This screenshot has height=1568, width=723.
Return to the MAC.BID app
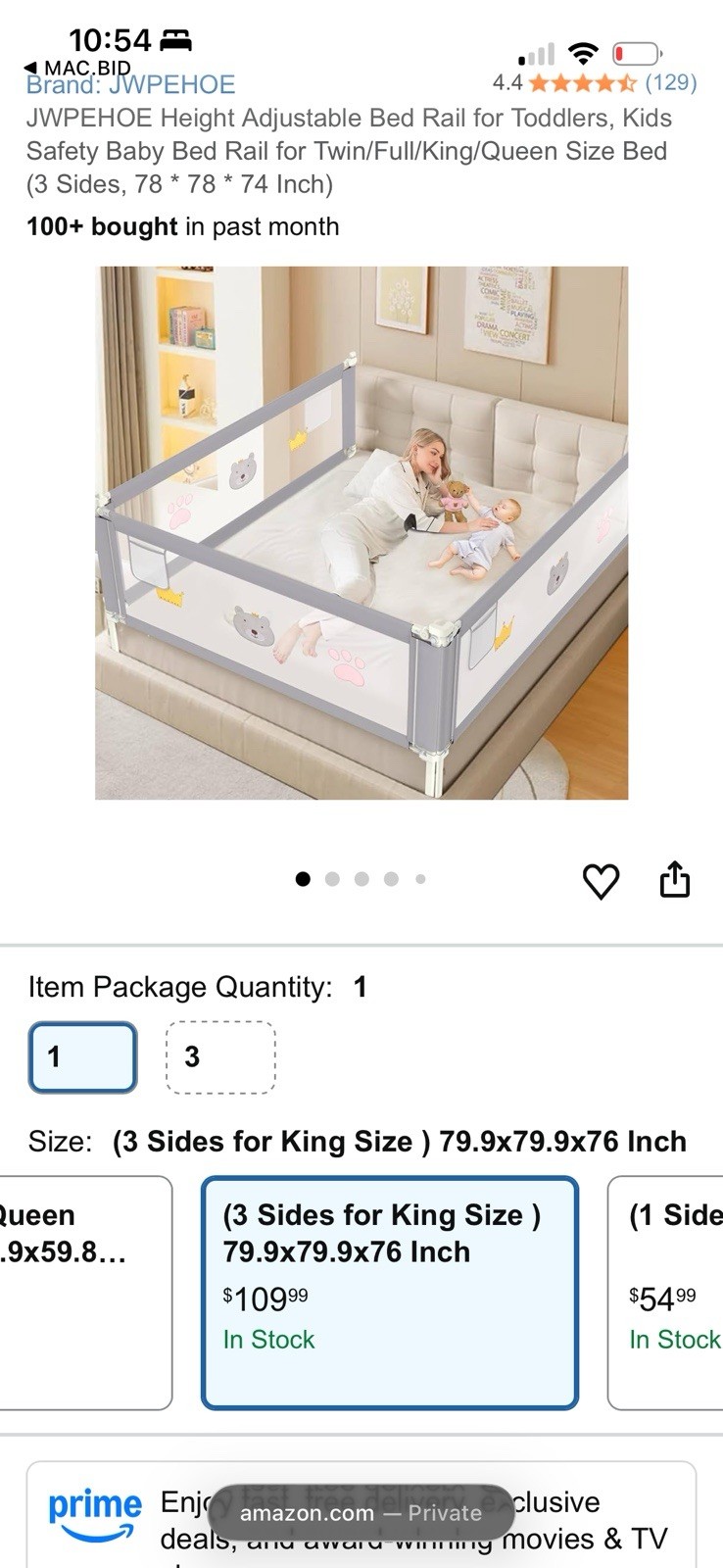[x=76, y=68]
